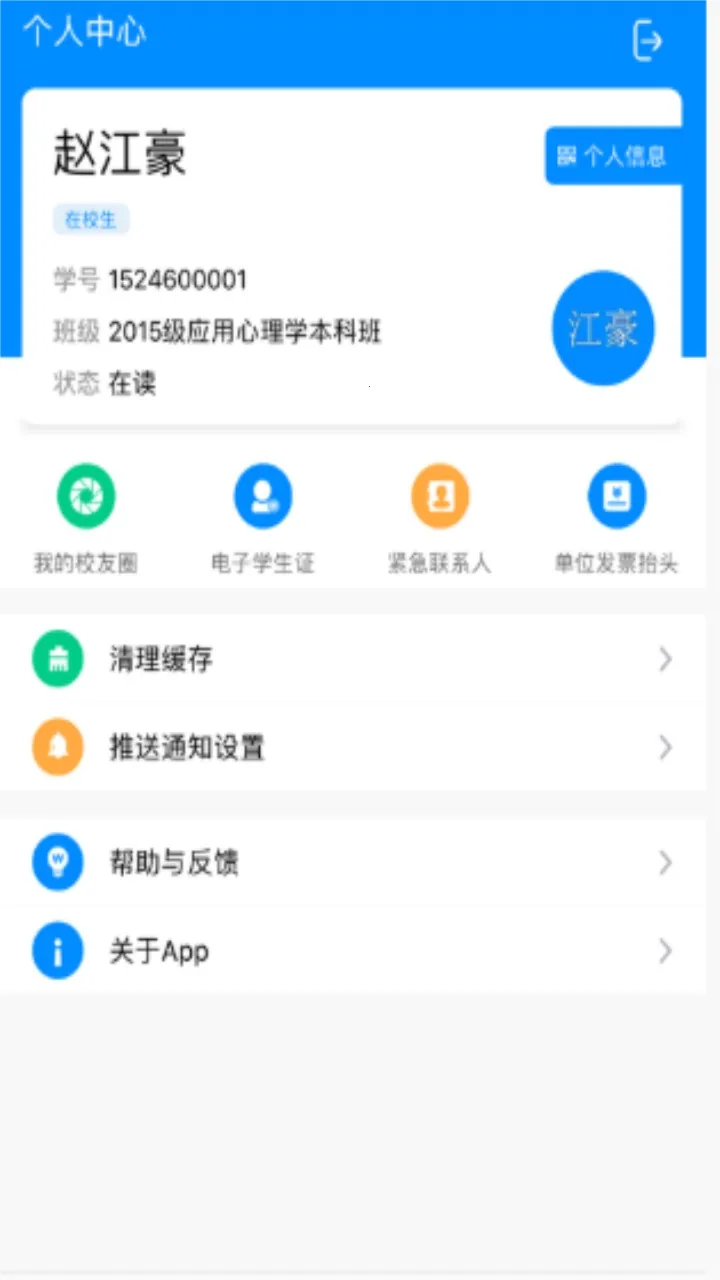
Task: Tap the 帮助与反馈 lightbulb icon
Action: coord(57,862)
